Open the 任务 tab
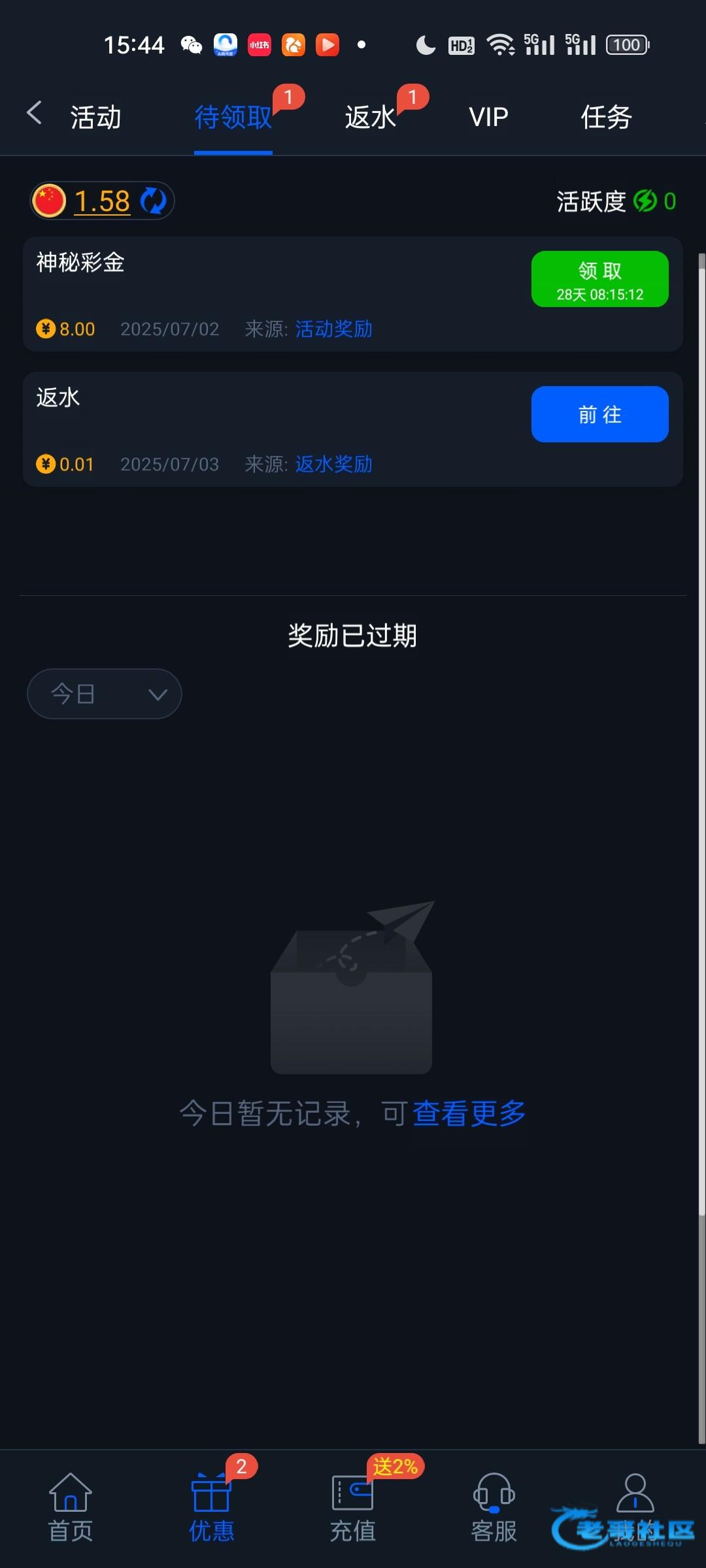Image resolution: width=706 pixels, height=1568 pixels. click(x=606, y=118)
